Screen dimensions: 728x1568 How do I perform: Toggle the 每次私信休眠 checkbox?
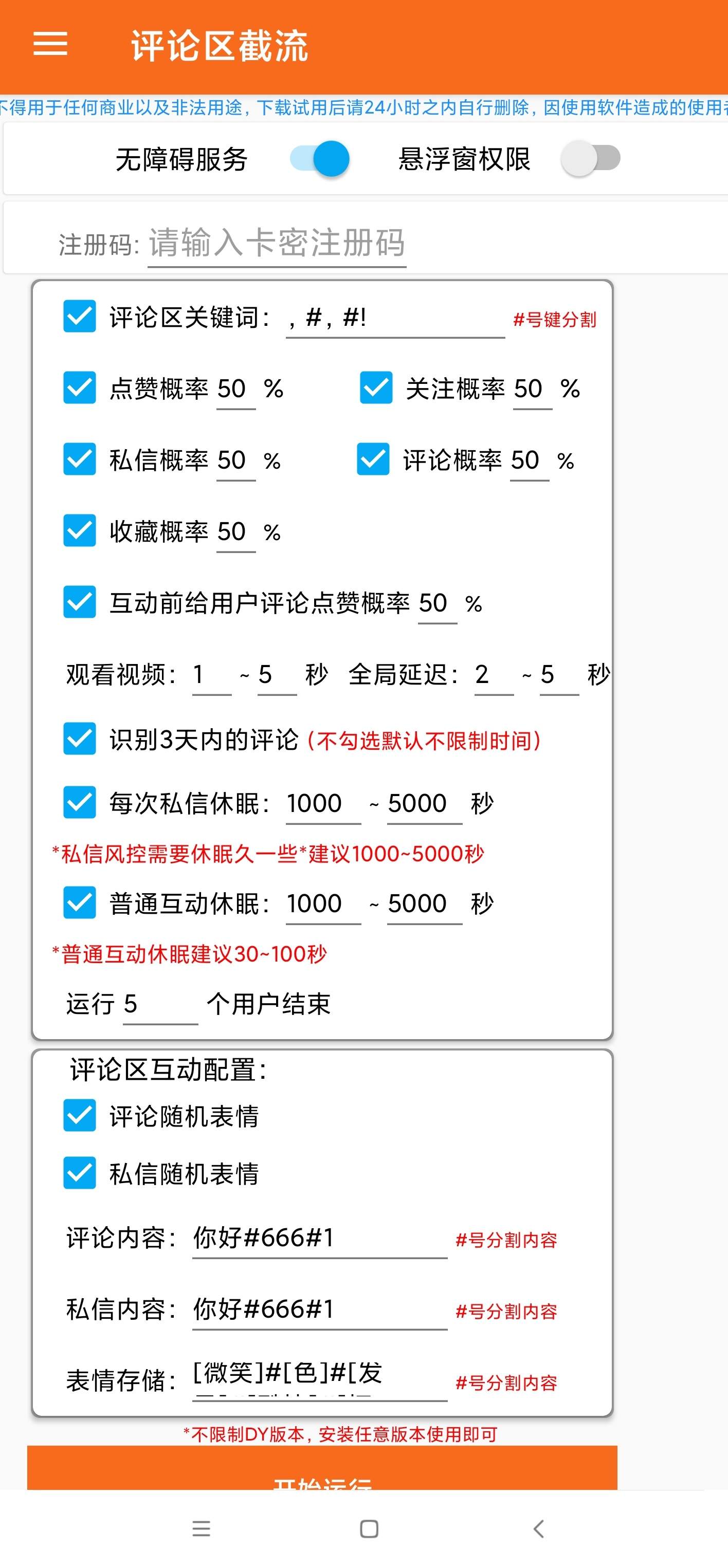click(x=80, y=802)
